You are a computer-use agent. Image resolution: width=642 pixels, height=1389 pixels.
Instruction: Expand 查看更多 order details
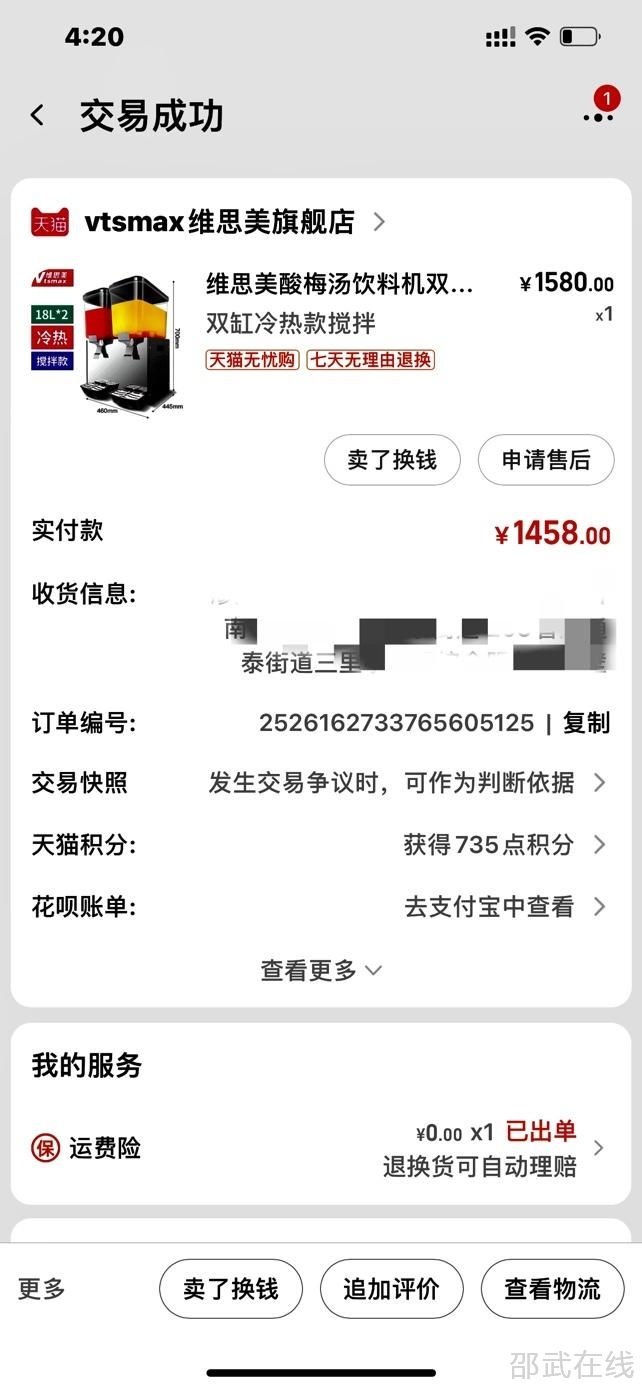pyautogui.click(x=321, y=970)
